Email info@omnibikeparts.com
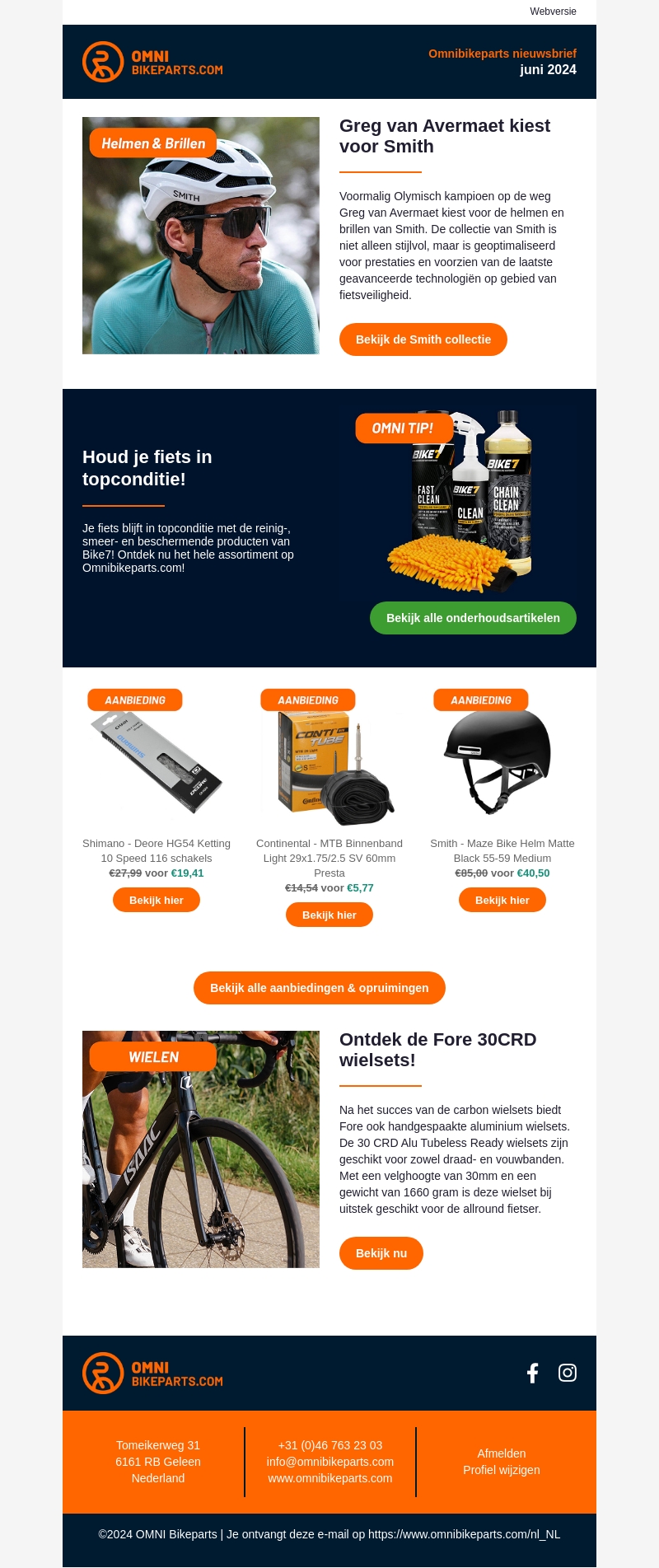The height and width of the screenshot is (1568, 659). pyautogui.click(x=329, y=1462)
